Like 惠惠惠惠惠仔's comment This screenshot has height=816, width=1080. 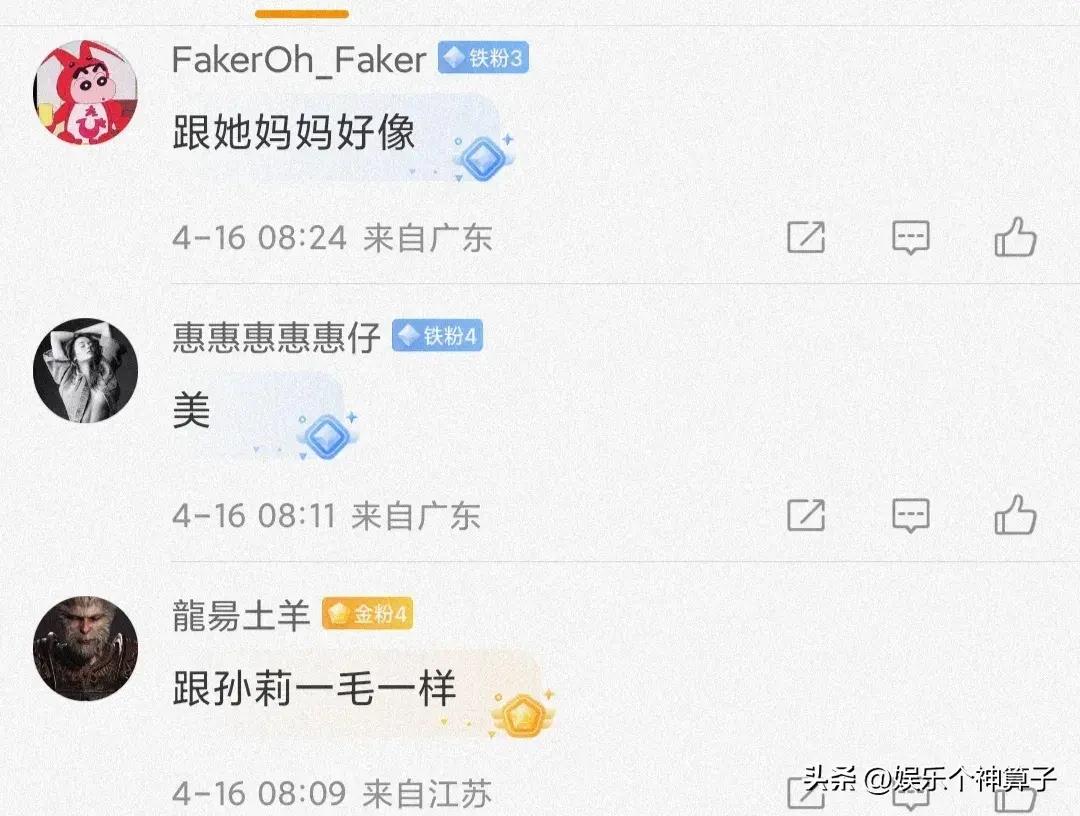[x=1015, y=515]
